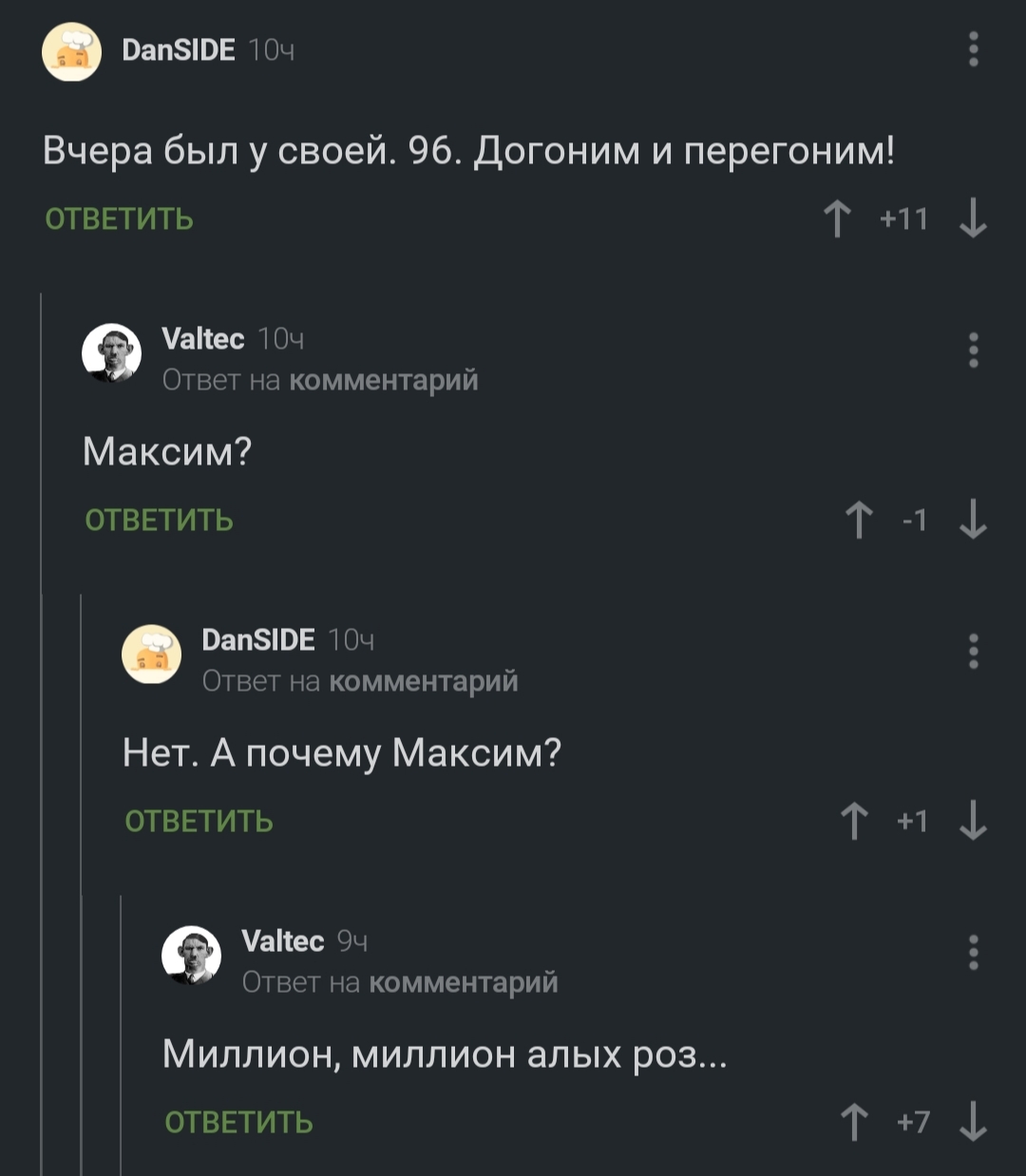Upvote the 'Максим?' comment

point(859,521)
